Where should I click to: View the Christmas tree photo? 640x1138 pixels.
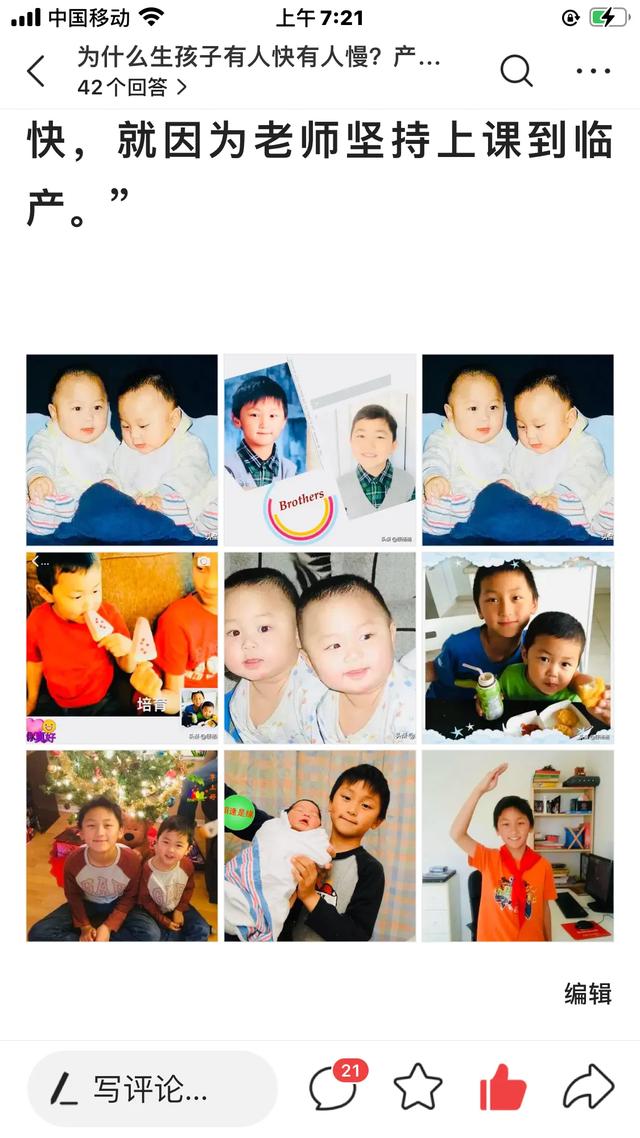click(x=122, y=846)
